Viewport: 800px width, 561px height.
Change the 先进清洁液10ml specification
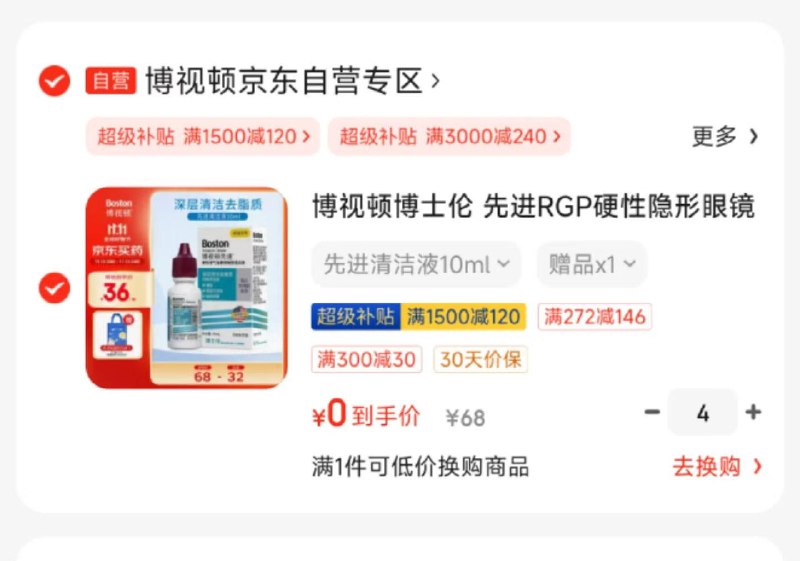point(415,265)
